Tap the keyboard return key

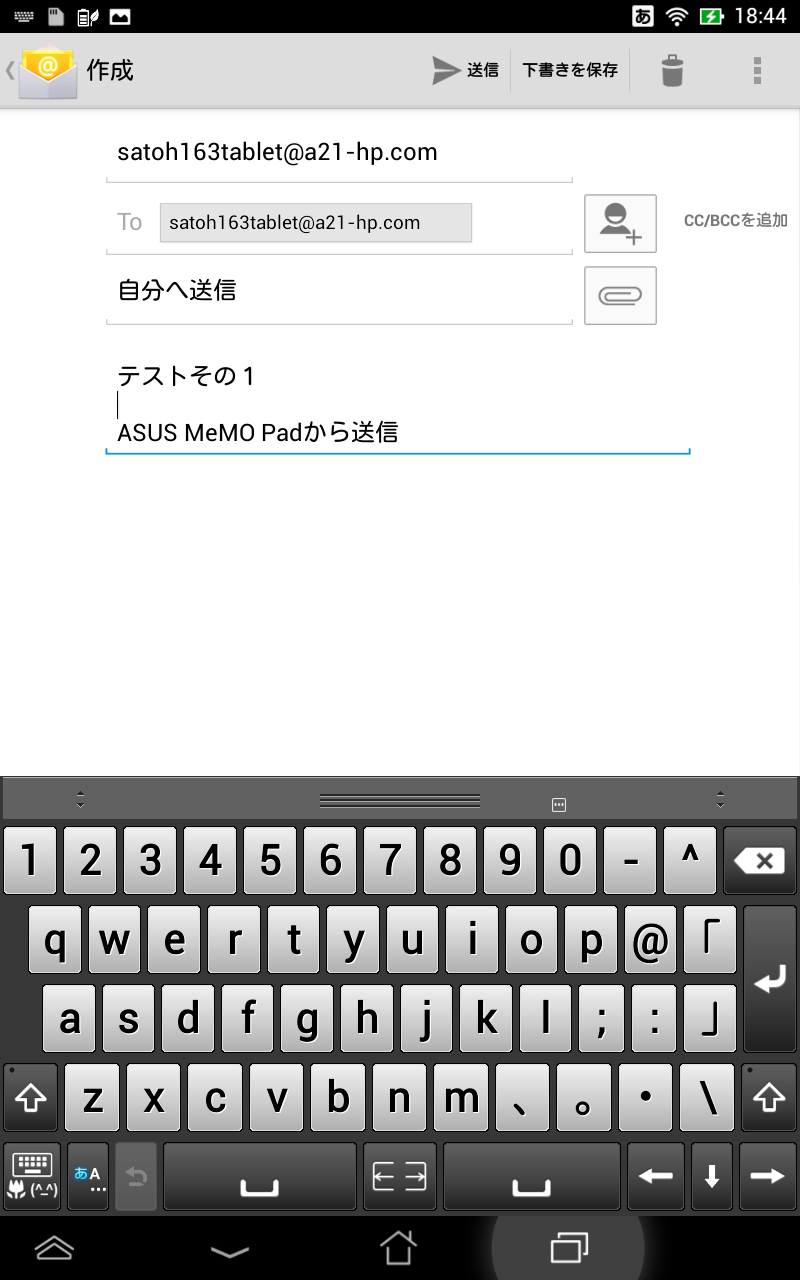tap(770, 979)
